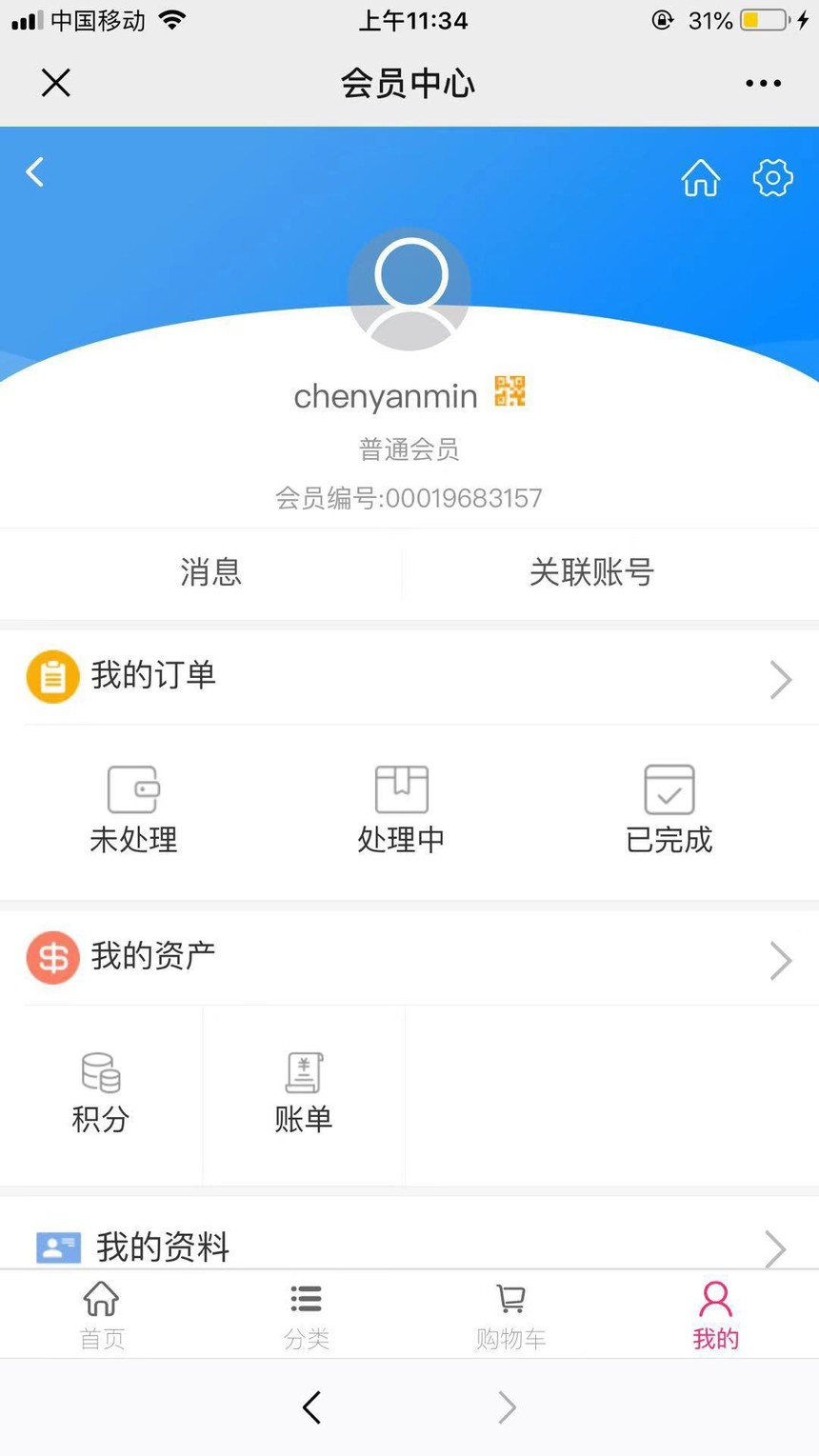Switch to the 分类 tab
Screen dimensions: 819x1456
pyautogui.click(x=307, y=1315)
